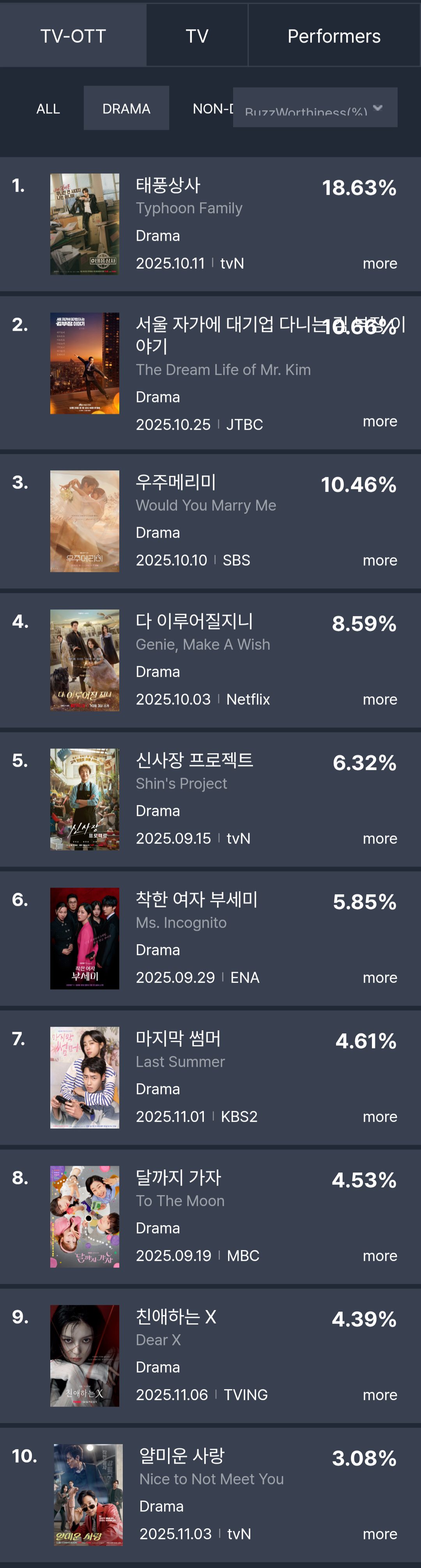Viewport: 421px width, 1568px height.
Task: Tap more for The Dream Life of Mr. Kim
Action: pos(380,421)
